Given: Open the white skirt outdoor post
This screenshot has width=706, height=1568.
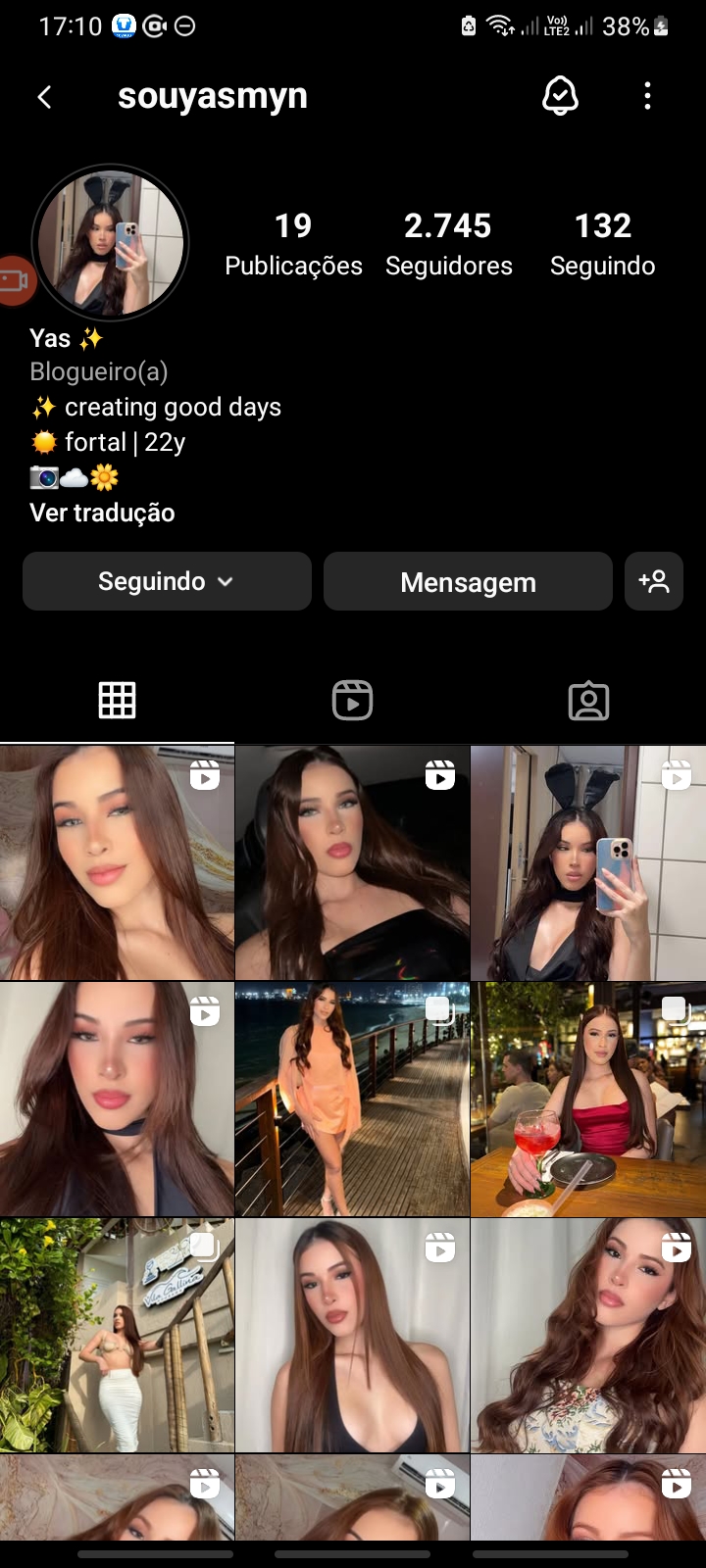Looking at the screenshot, I should [x=117, y=1336].
